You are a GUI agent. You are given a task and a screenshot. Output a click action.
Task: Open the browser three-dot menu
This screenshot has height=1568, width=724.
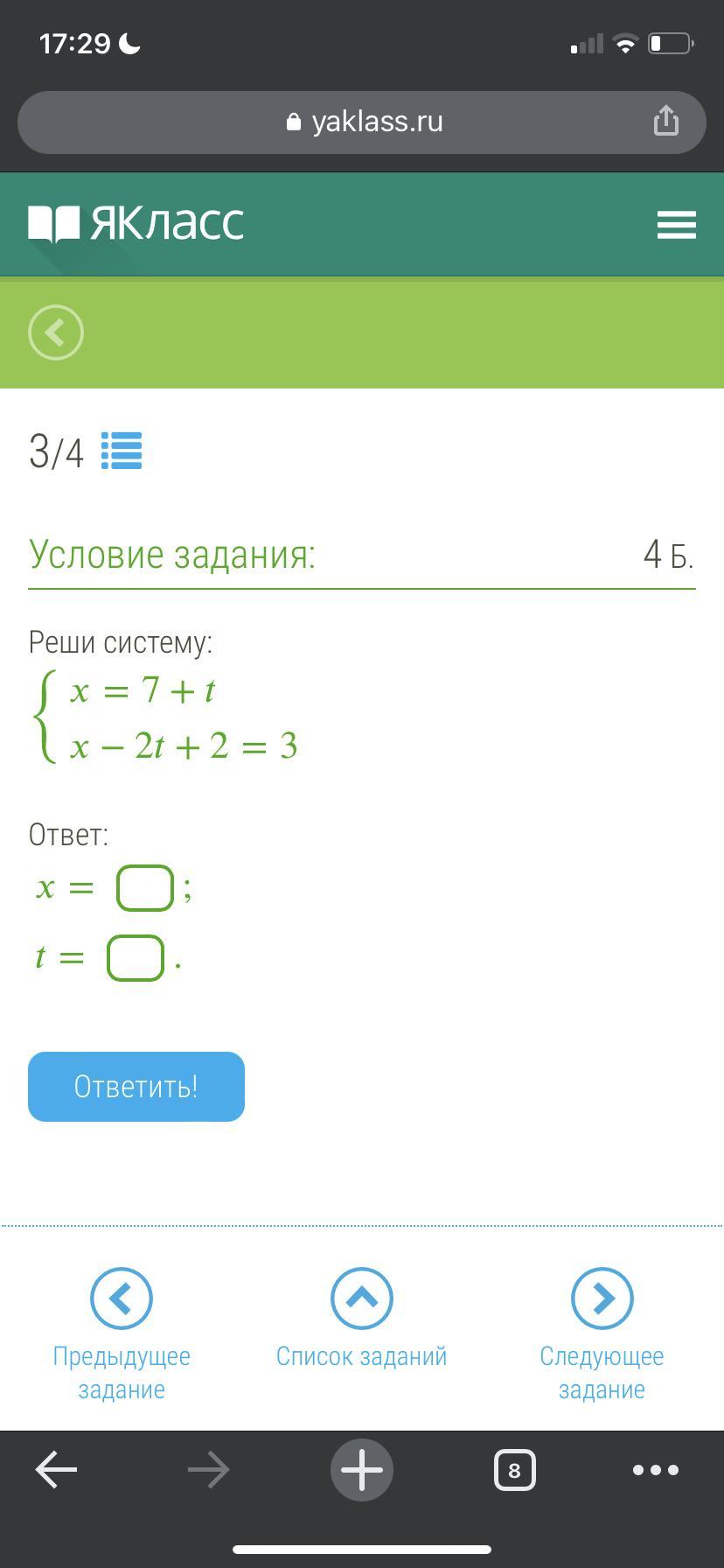[x=655, y=1470]
